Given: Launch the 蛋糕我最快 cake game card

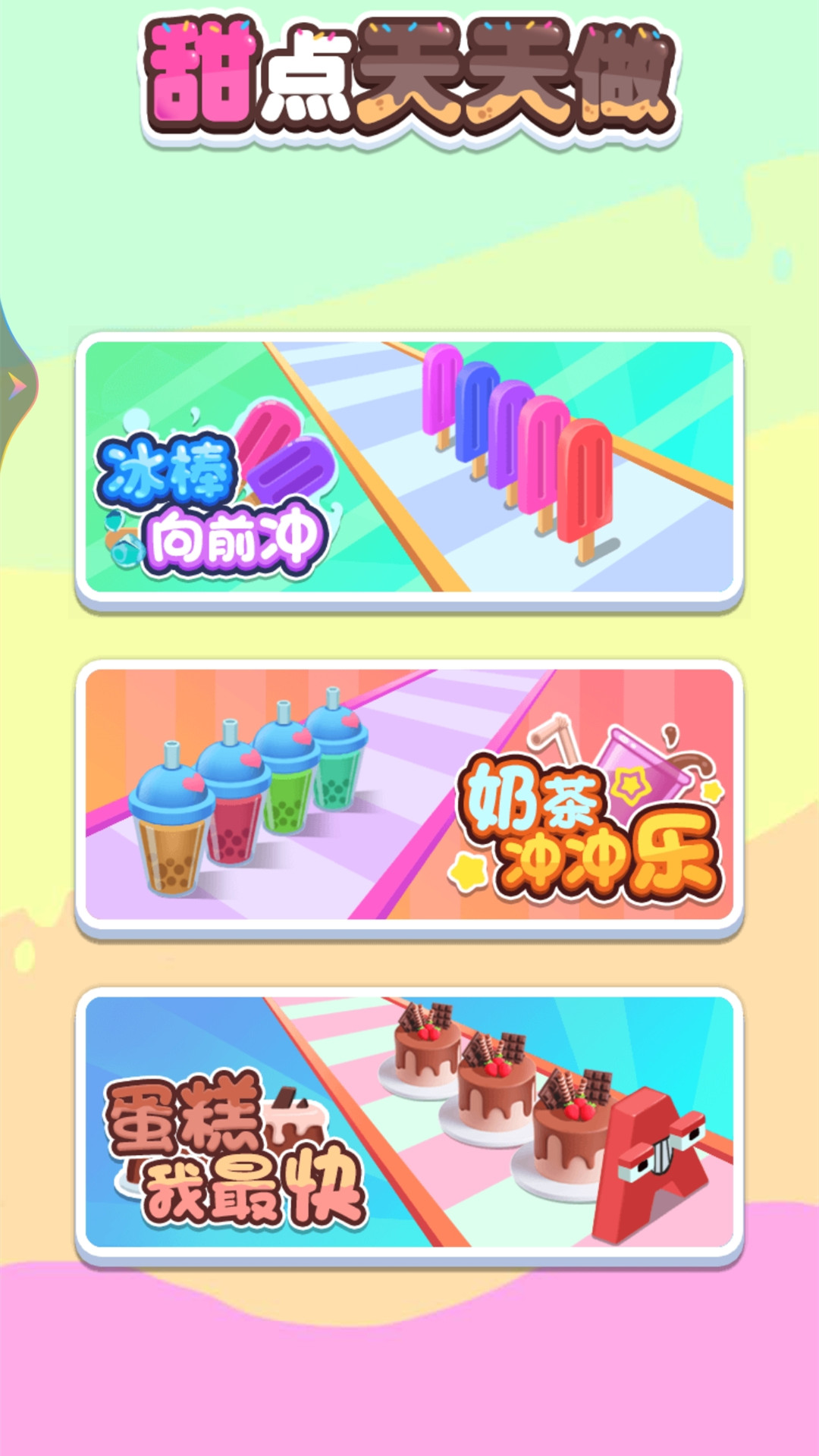Looking at the screenshot, I should pos(409,1123).
